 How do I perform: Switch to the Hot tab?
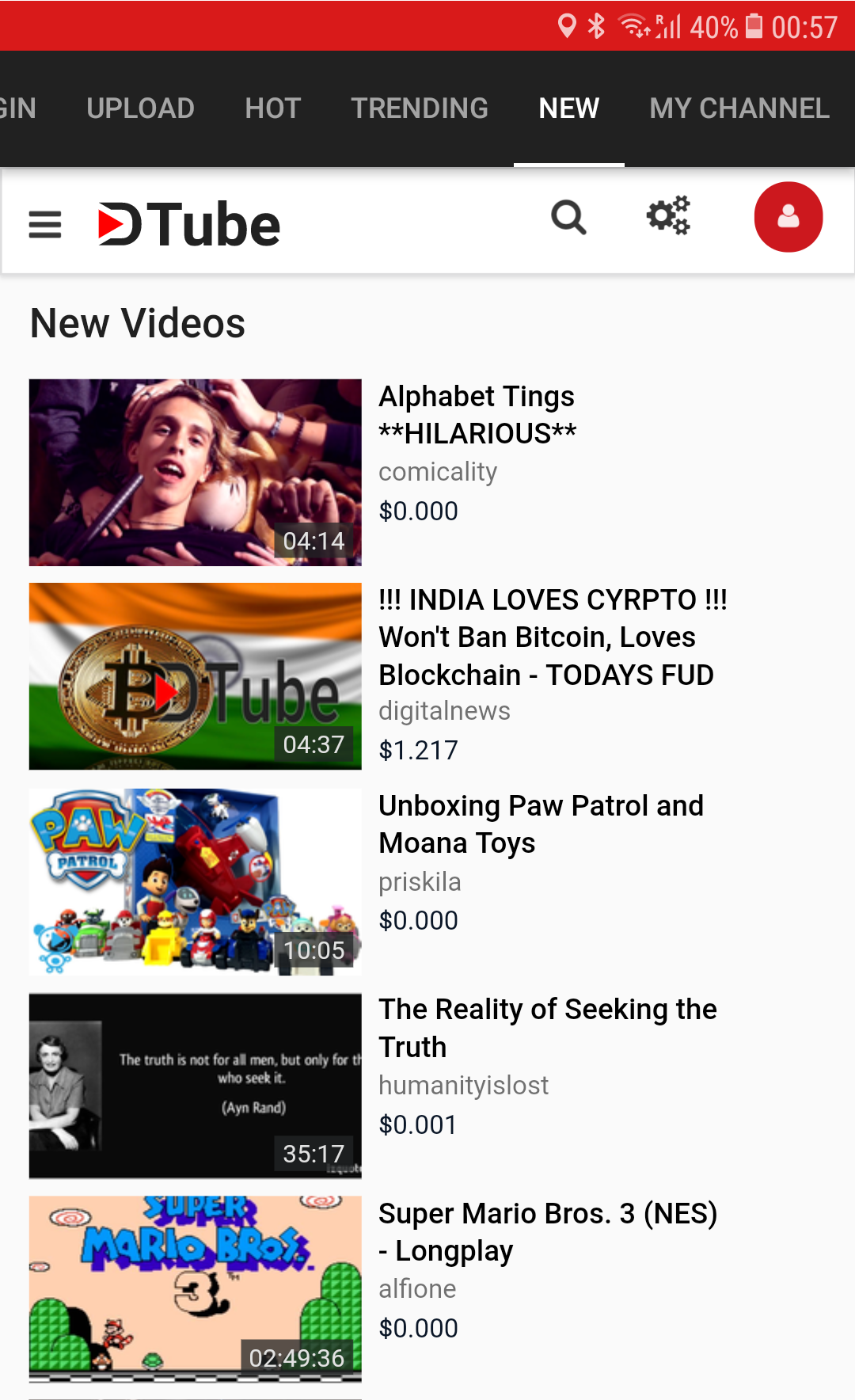[x=272, y=108]
